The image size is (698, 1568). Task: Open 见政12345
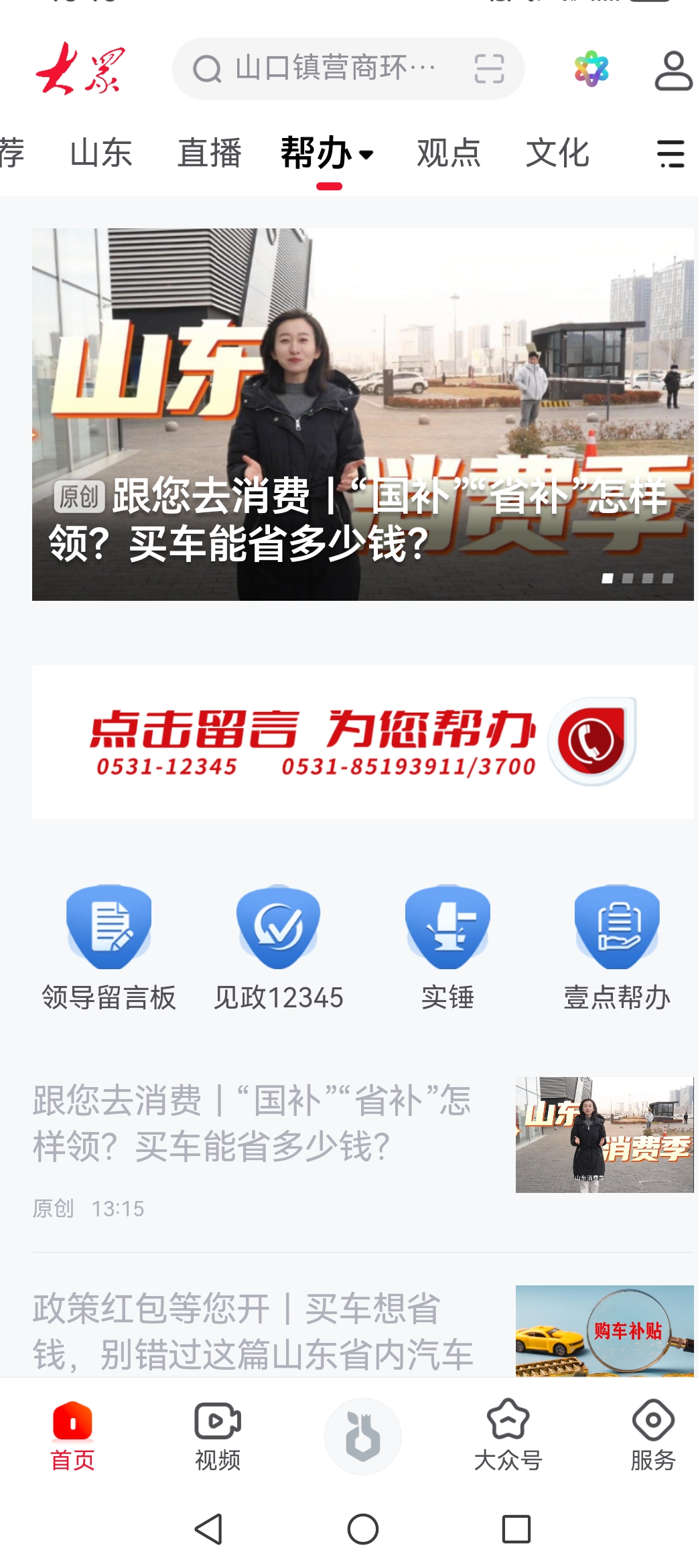[278, 948]
